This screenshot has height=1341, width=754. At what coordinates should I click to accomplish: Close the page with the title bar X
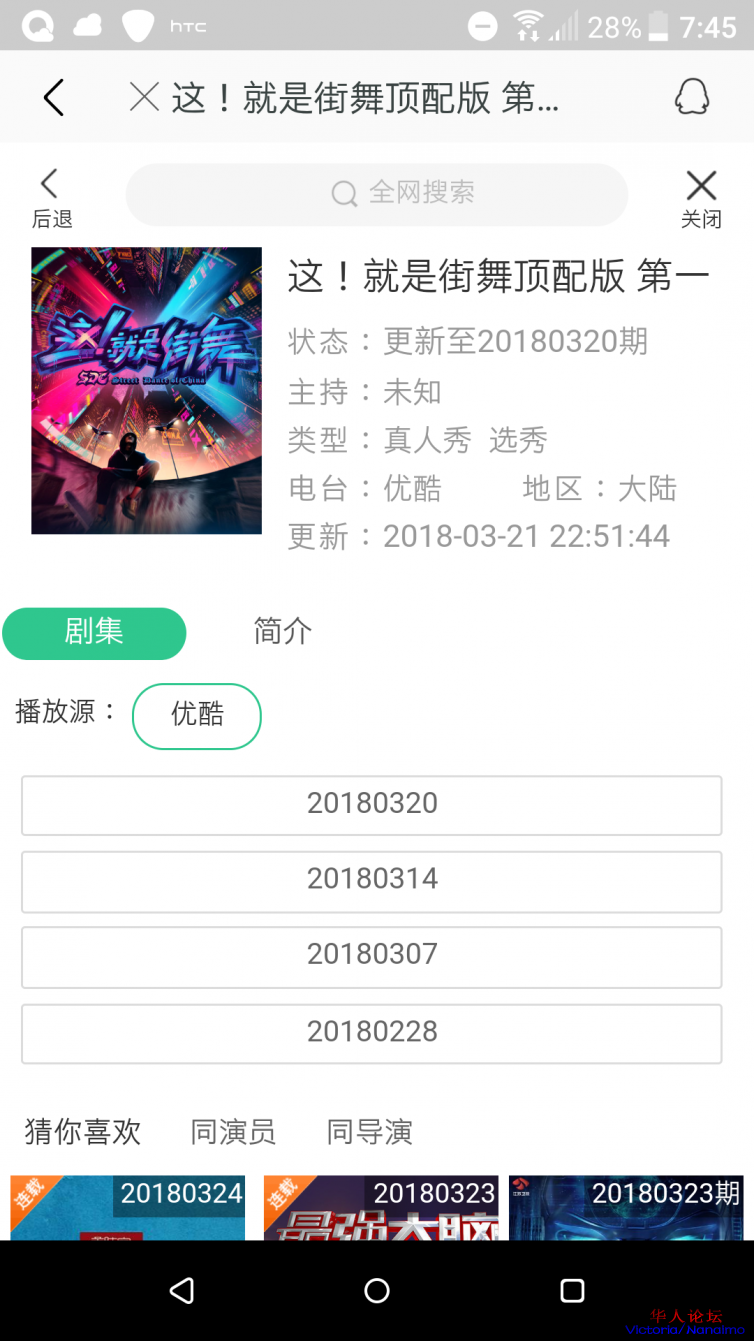pyautogui.click(x=145, y=97)
